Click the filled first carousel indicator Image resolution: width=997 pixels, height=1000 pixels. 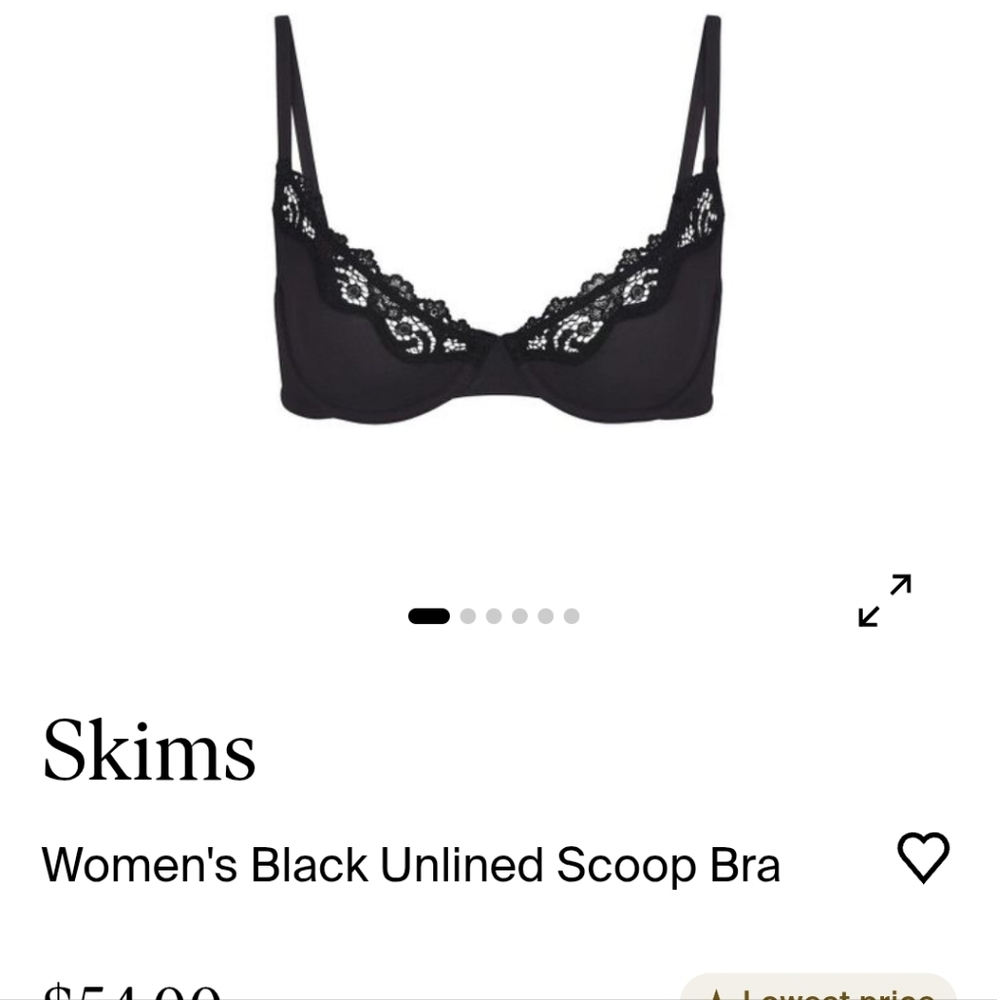[429, 615]
